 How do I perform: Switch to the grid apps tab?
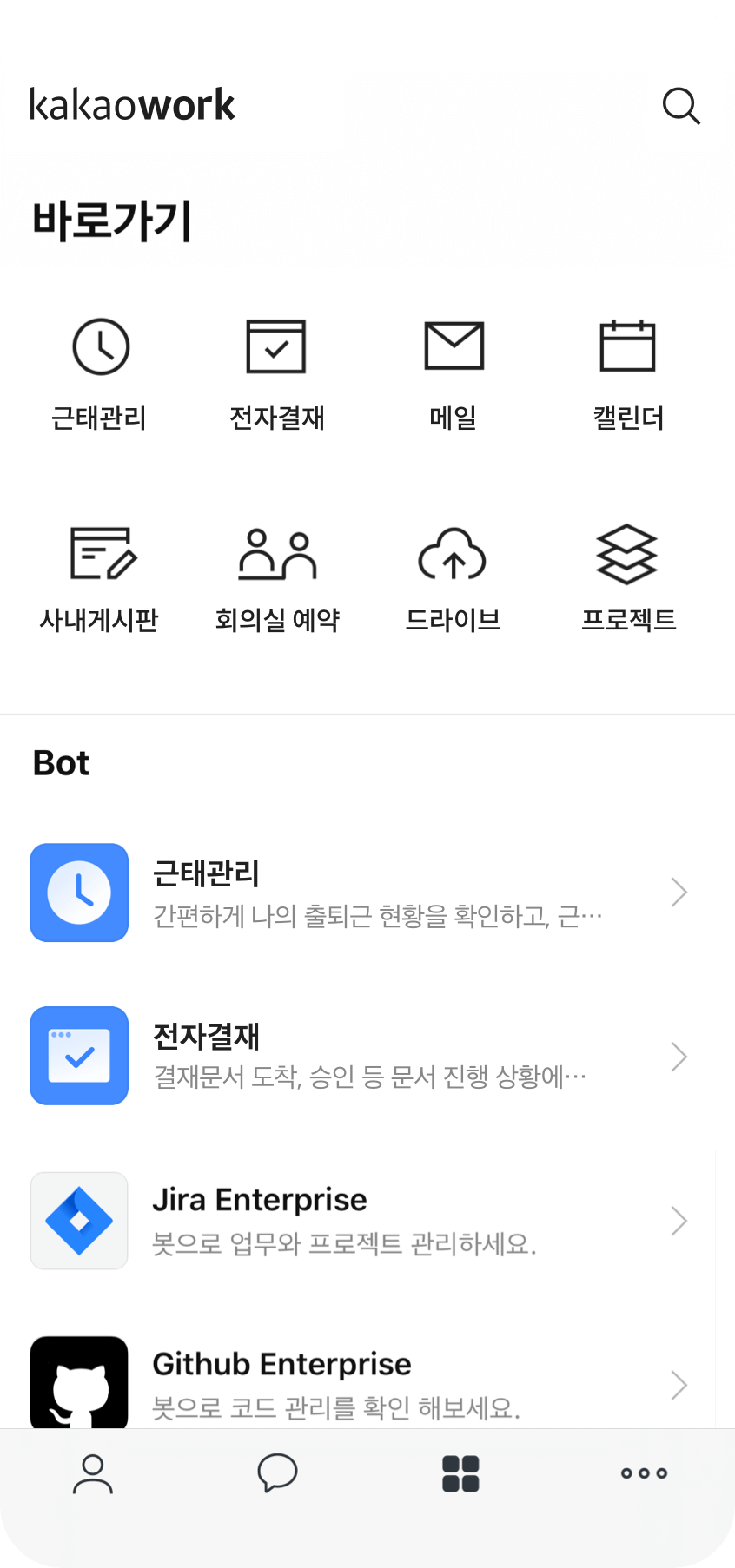460,1473
